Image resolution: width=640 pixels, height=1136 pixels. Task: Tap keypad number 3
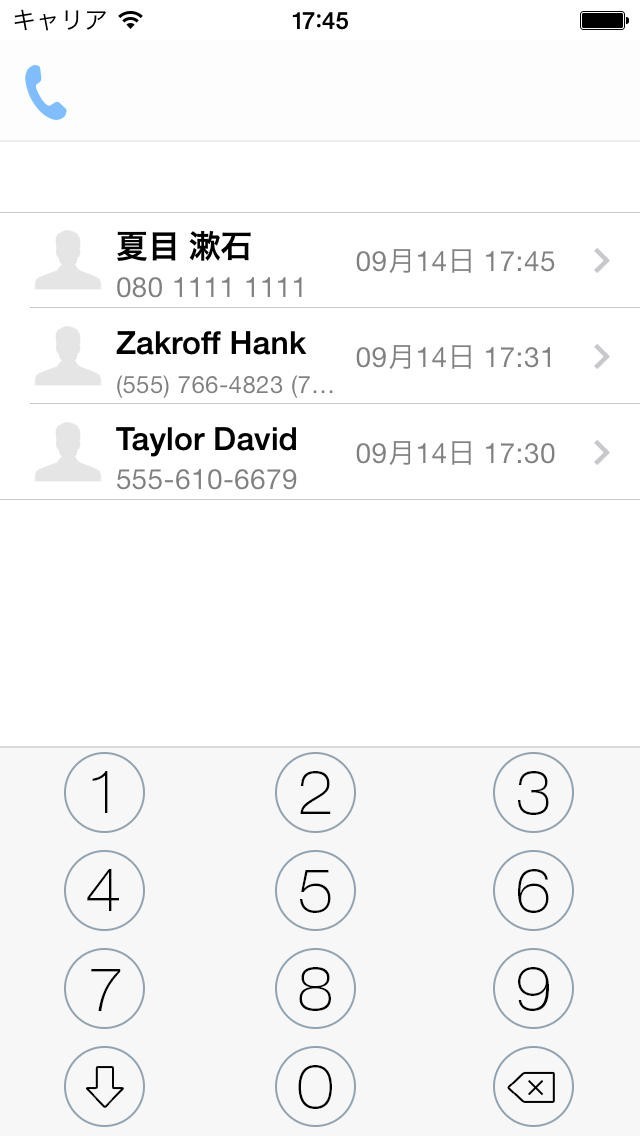coord(533,793)
